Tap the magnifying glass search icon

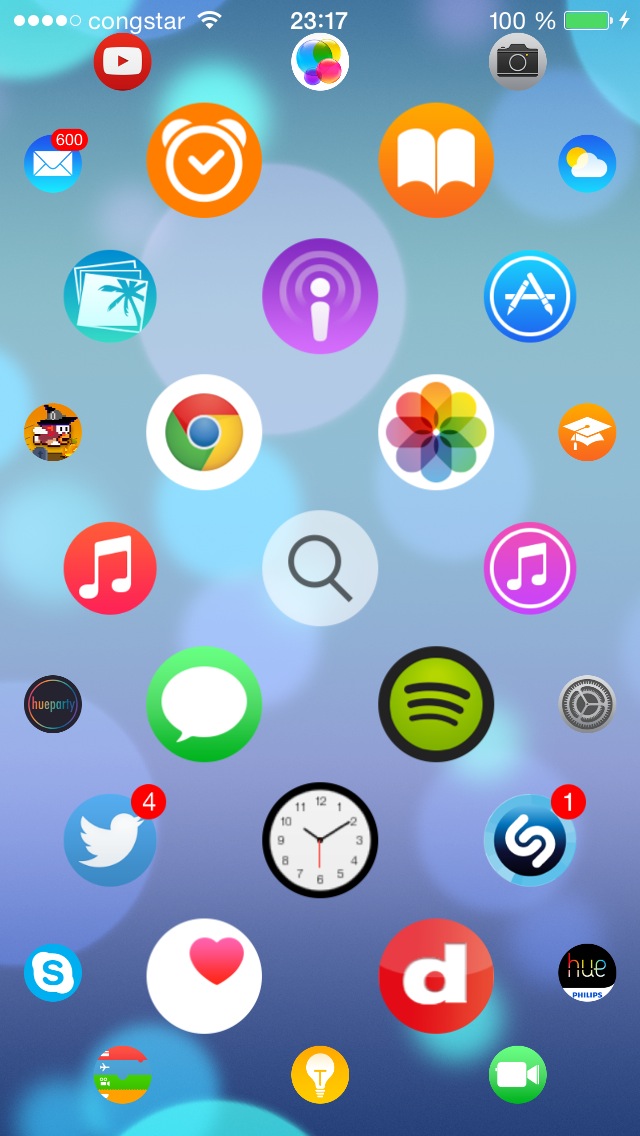pyautogui.click(x=320, y=568)
